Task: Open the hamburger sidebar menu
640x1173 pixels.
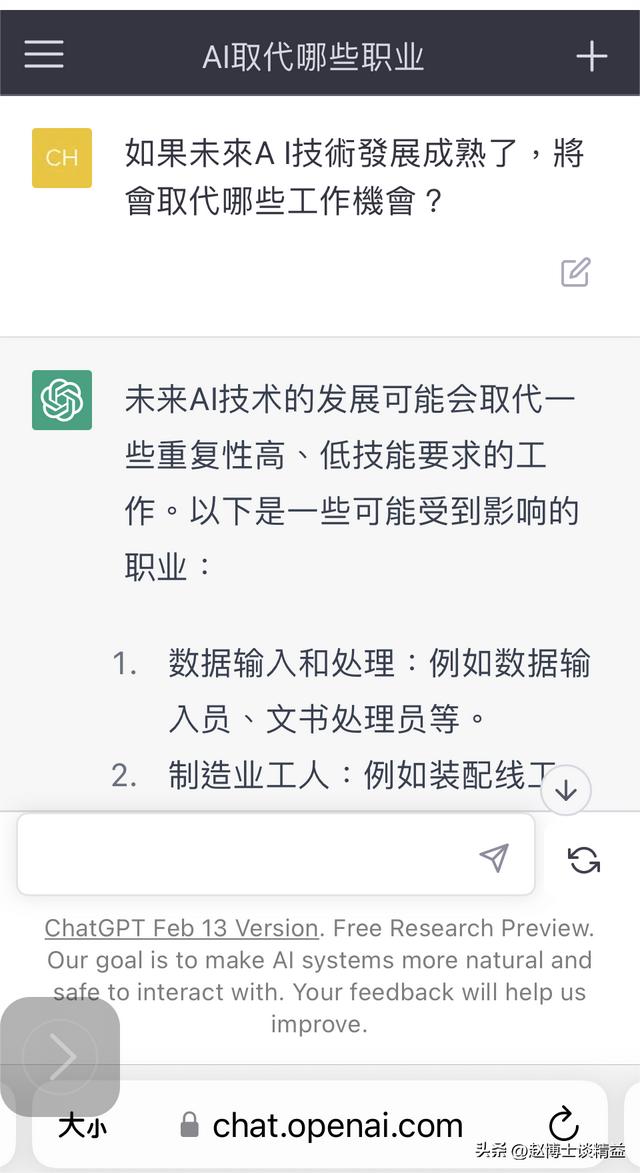Action: point(44,55)
